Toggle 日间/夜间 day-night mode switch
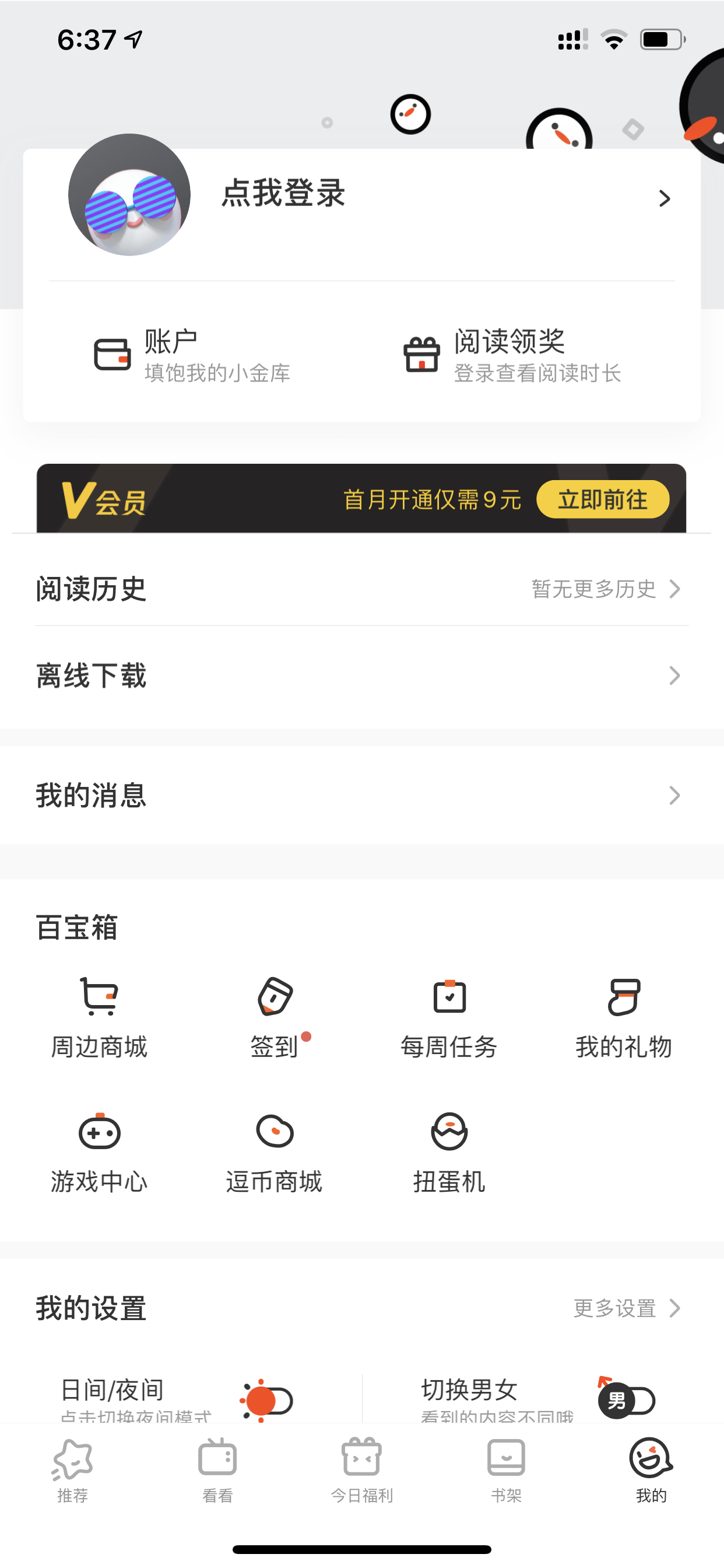The image size is (724, 1568). point(268,1400)
